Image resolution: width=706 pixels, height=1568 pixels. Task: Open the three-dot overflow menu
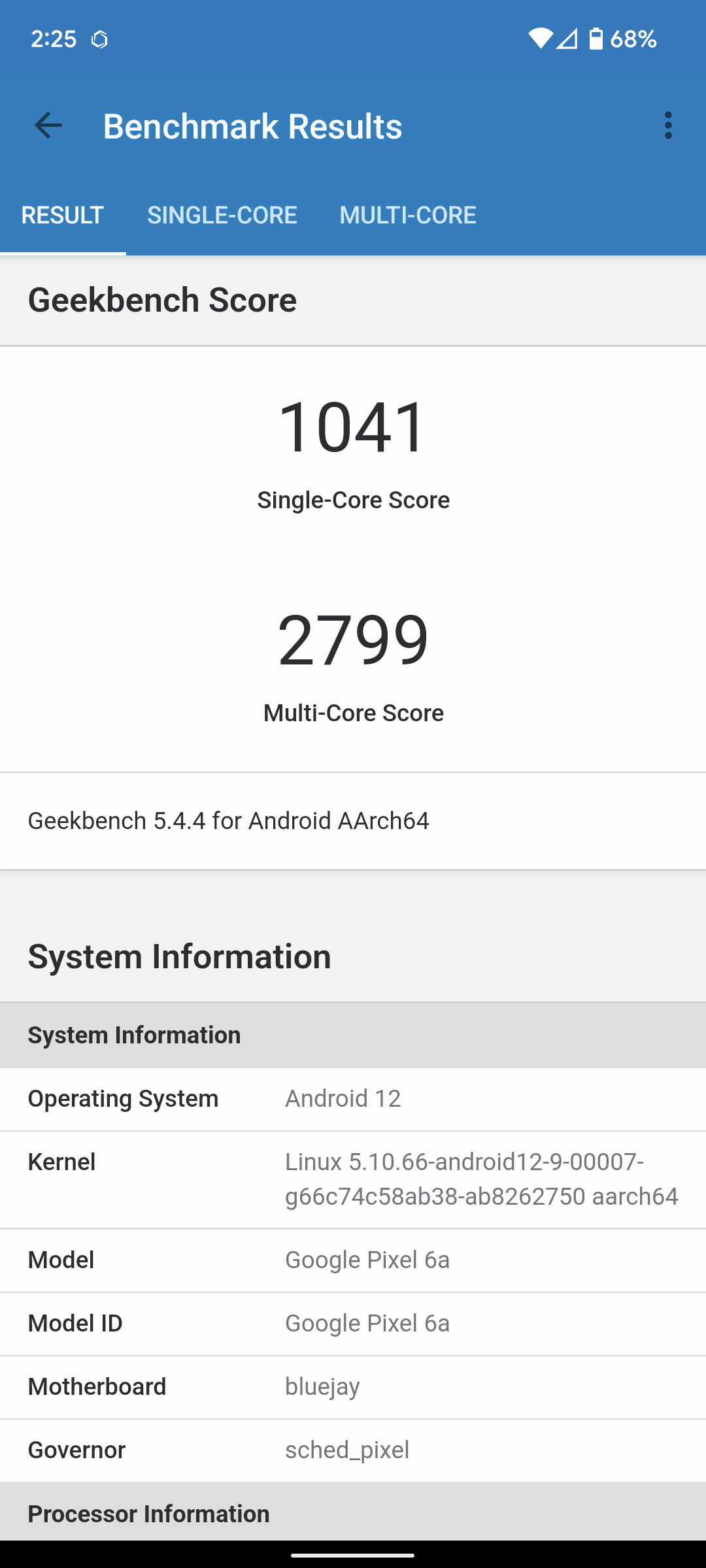[x=667, y=125]
